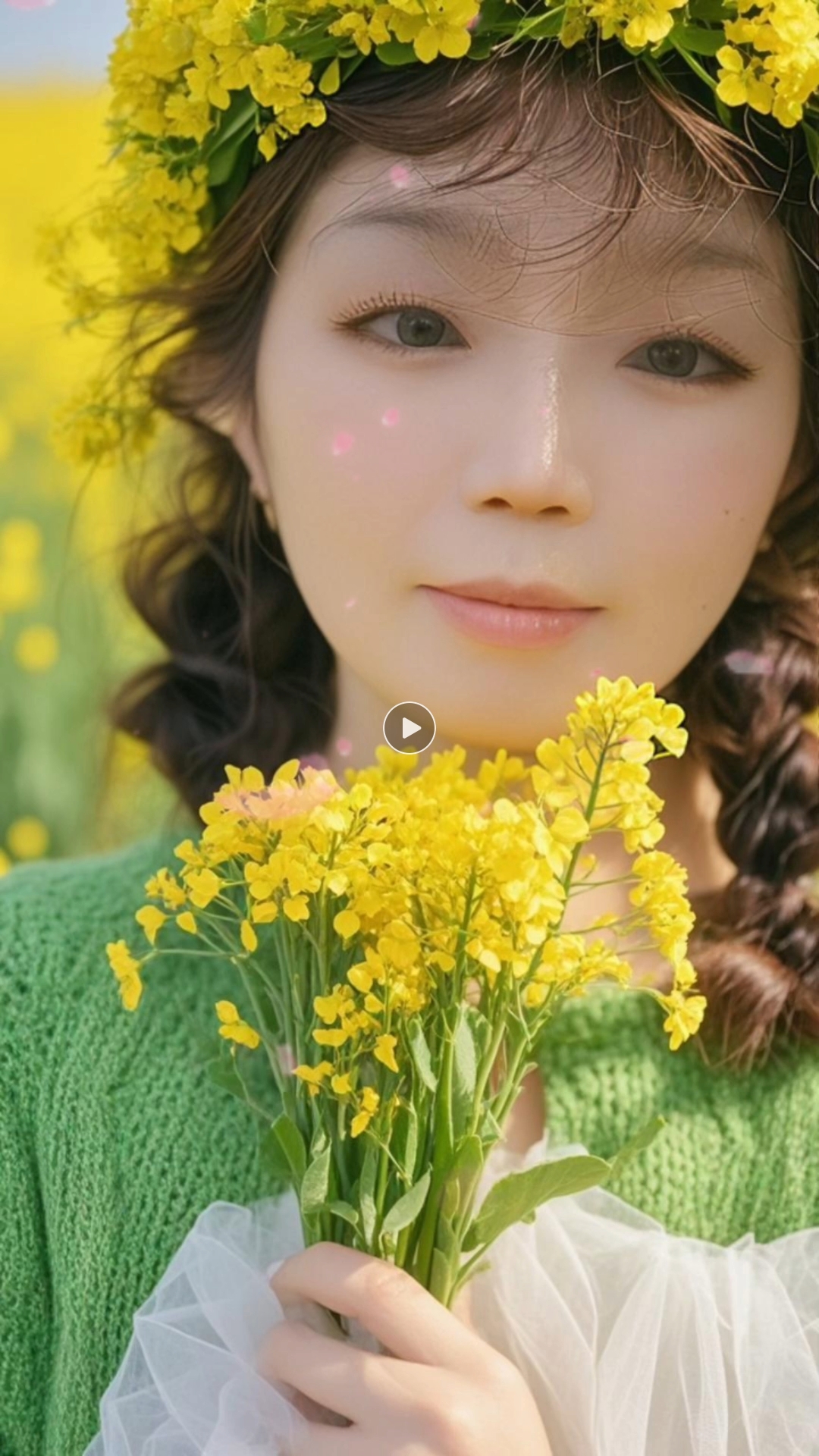819x1456 pixels.
Task: Play the paused video
Action: coord(409,728)
